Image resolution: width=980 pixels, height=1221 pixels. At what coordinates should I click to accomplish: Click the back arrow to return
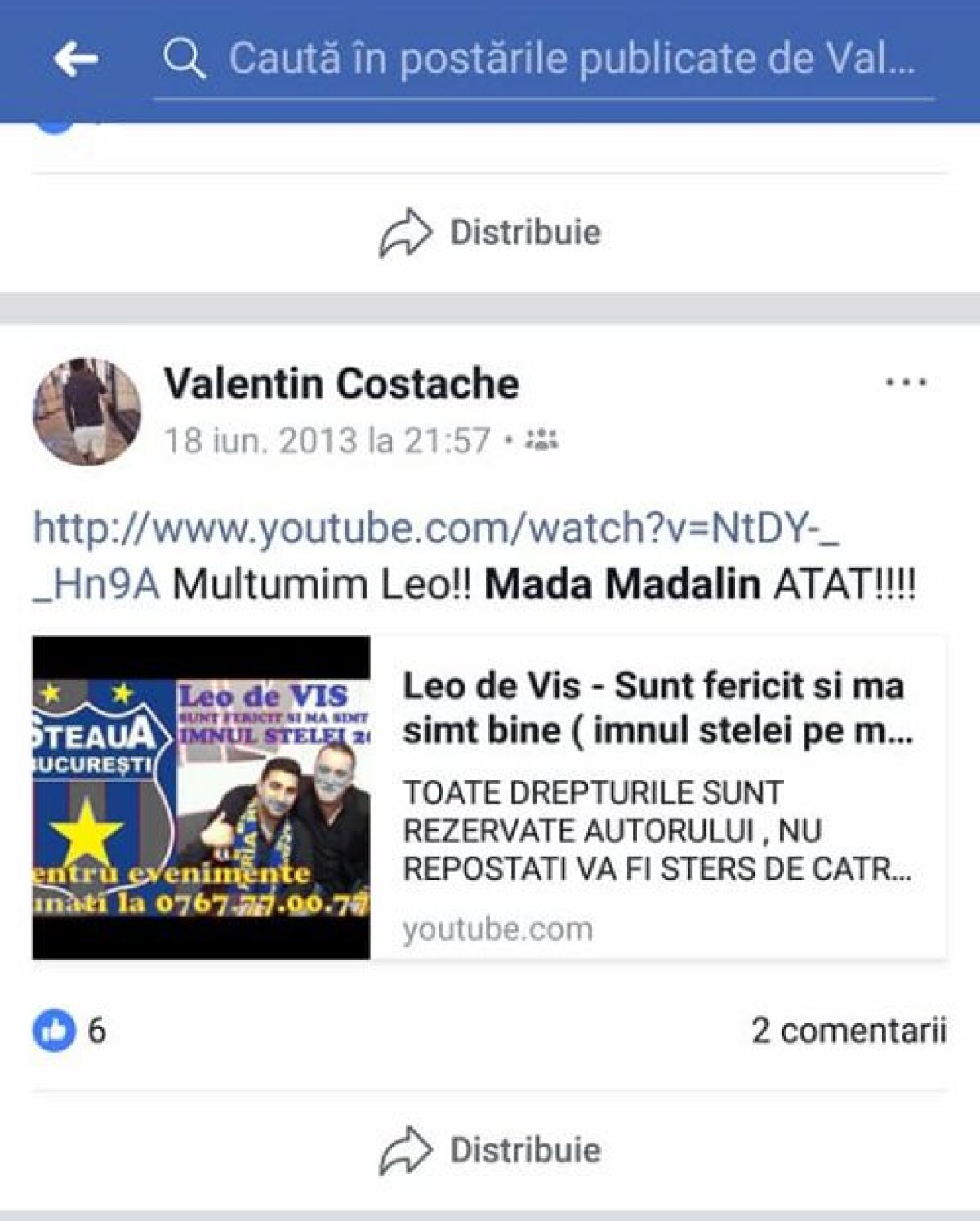[78, 57]
